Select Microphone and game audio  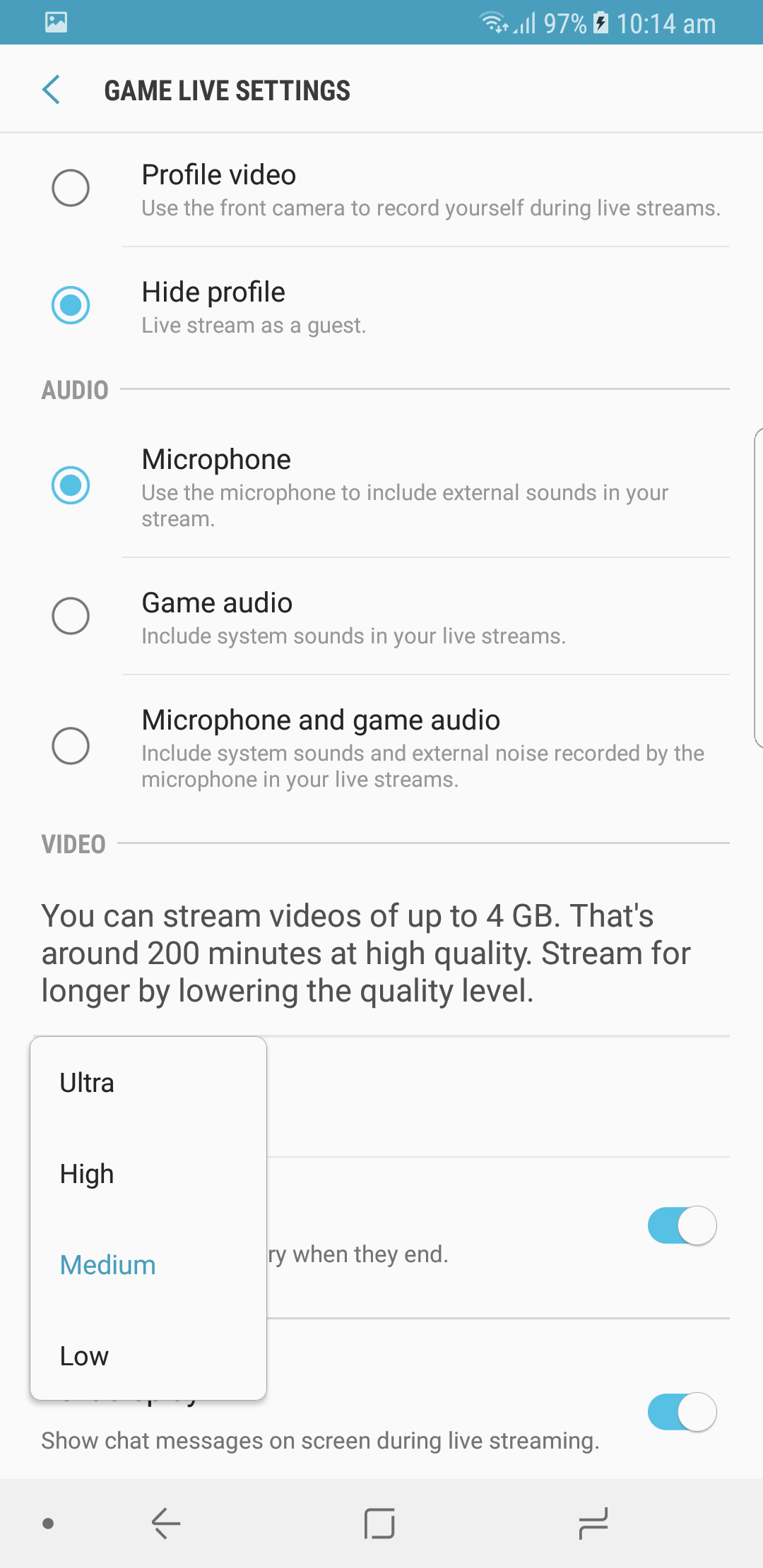click(71, 746)
